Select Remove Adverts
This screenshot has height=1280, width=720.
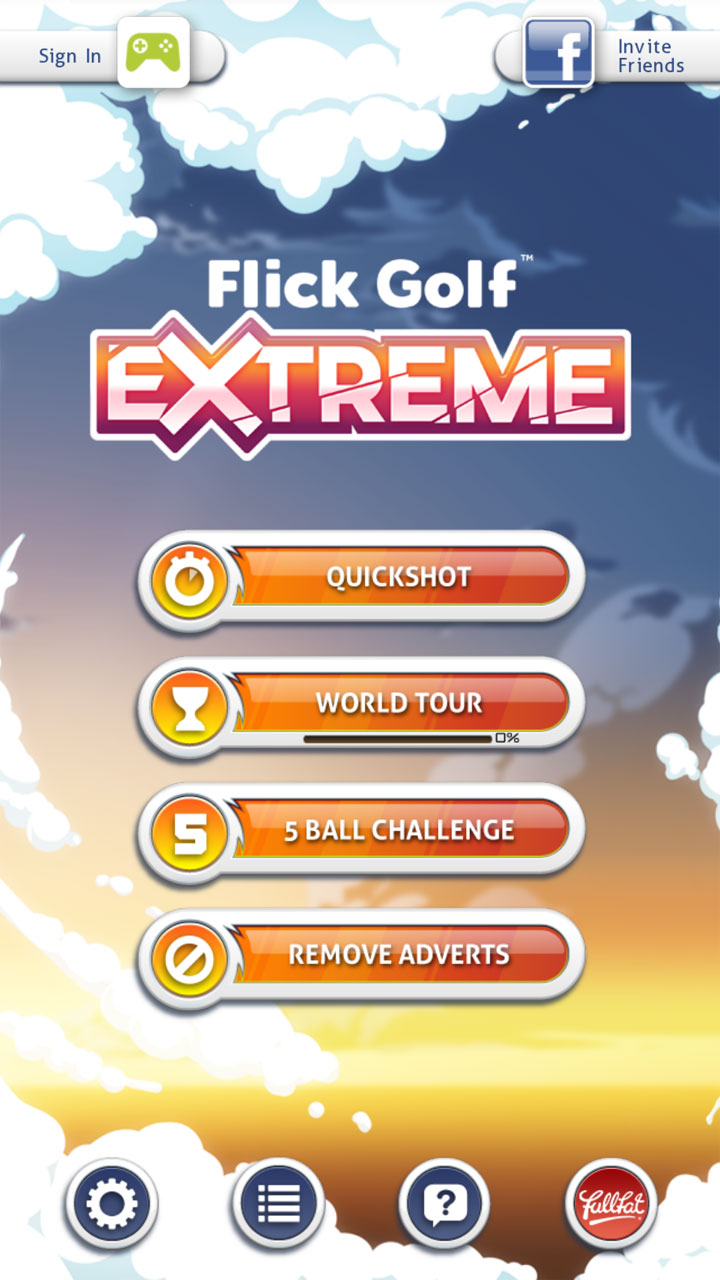click(x=360, y=956)
